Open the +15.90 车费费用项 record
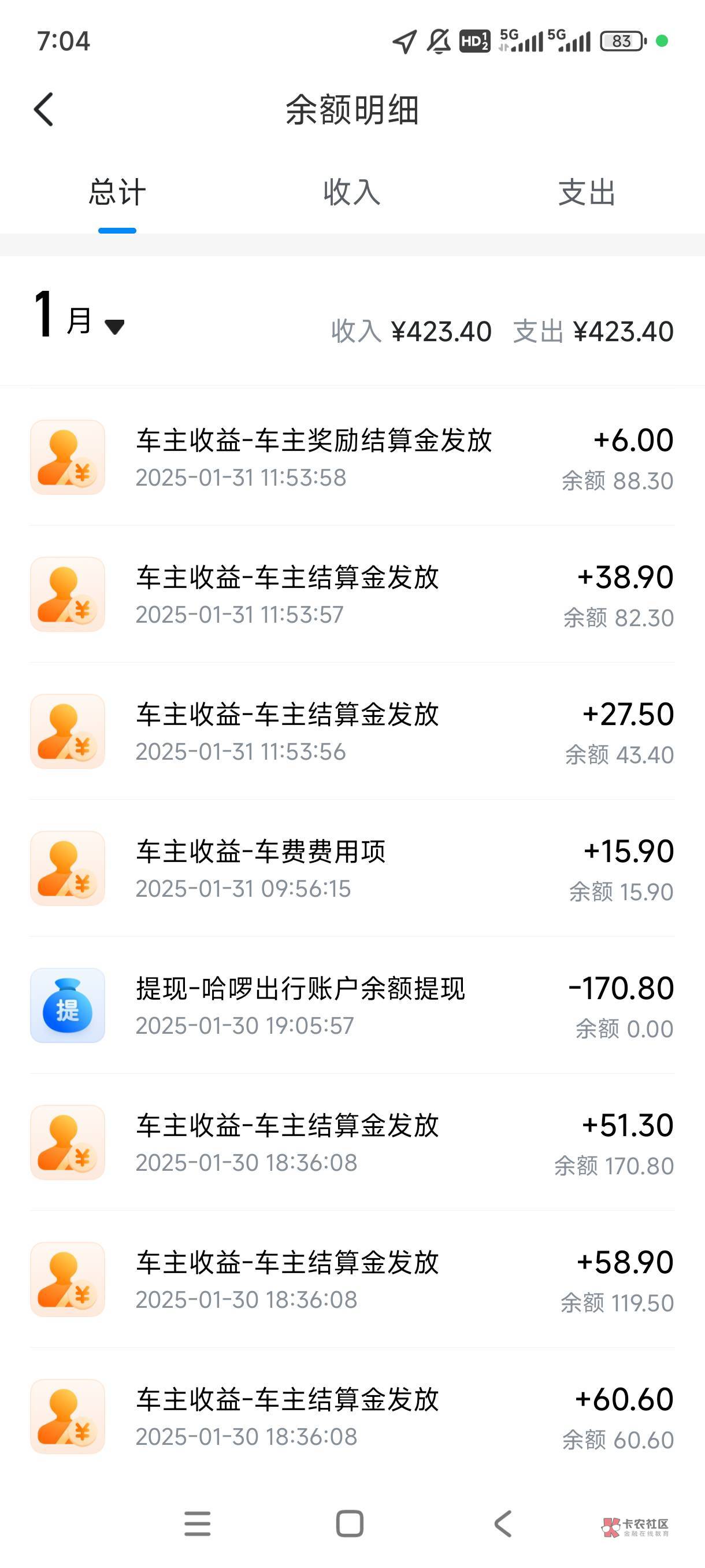Screen dimensions: 705x1568 tap(351, 868)
